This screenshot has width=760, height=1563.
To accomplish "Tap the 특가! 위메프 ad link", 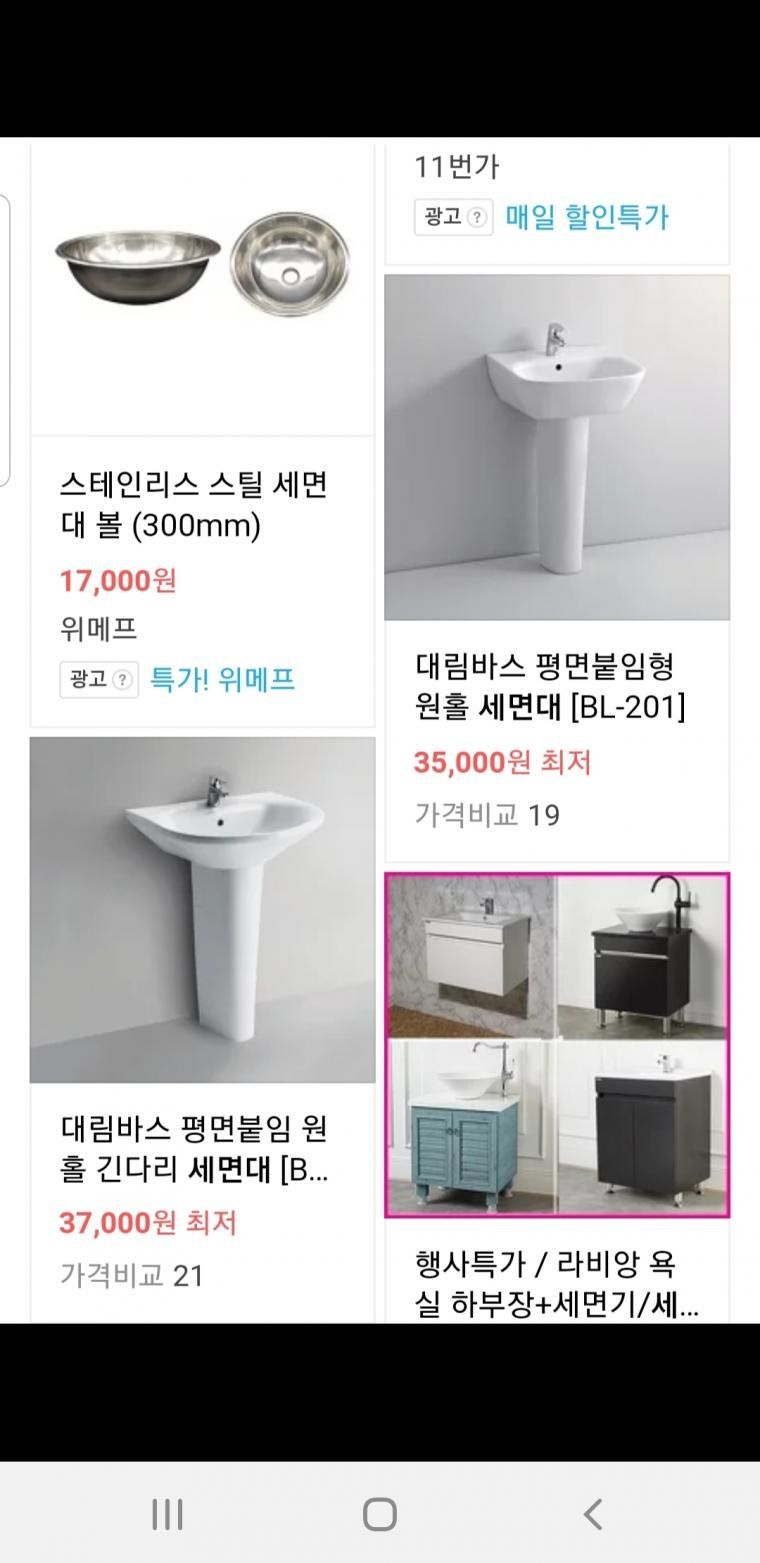I will [x=222, y=680].
